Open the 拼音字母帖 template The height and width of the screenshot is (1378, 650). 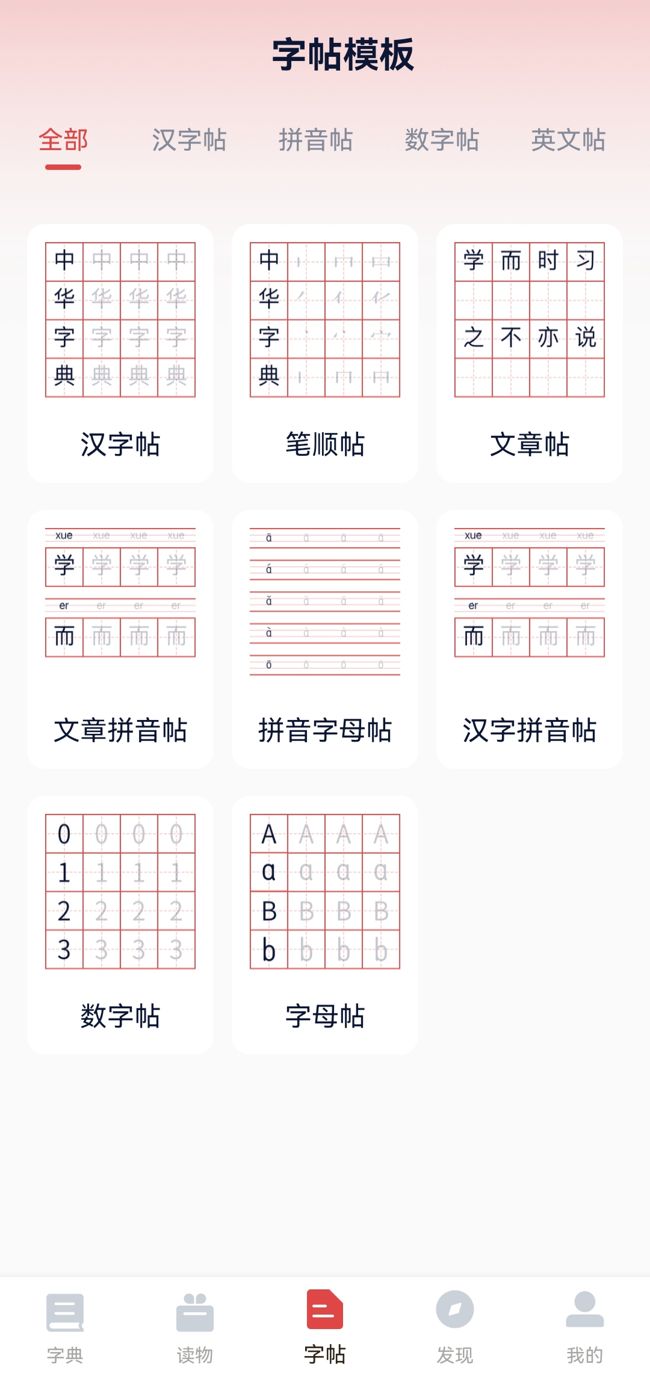click(325, 639)
